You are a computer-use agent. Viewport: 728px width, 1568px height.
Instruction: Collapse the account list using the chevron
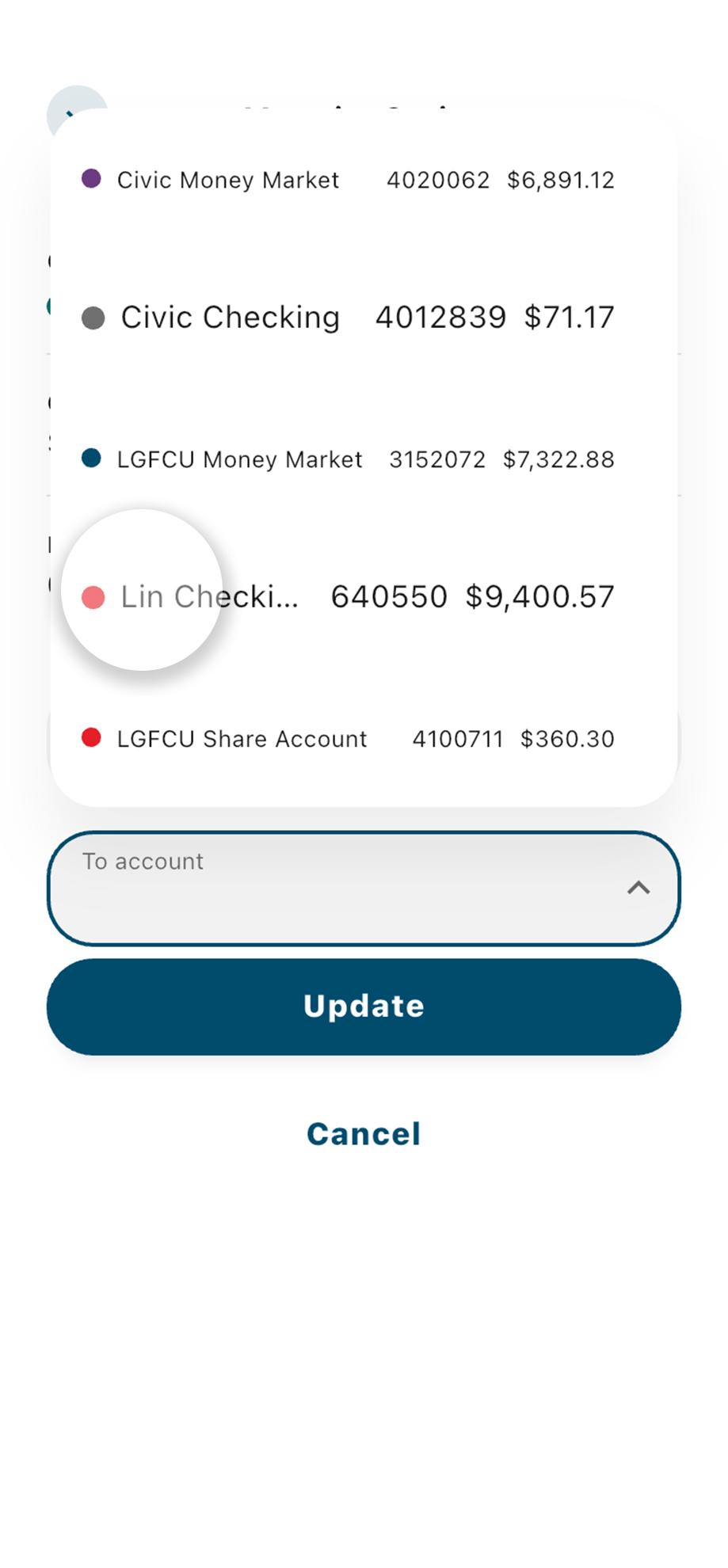(639, 889)
